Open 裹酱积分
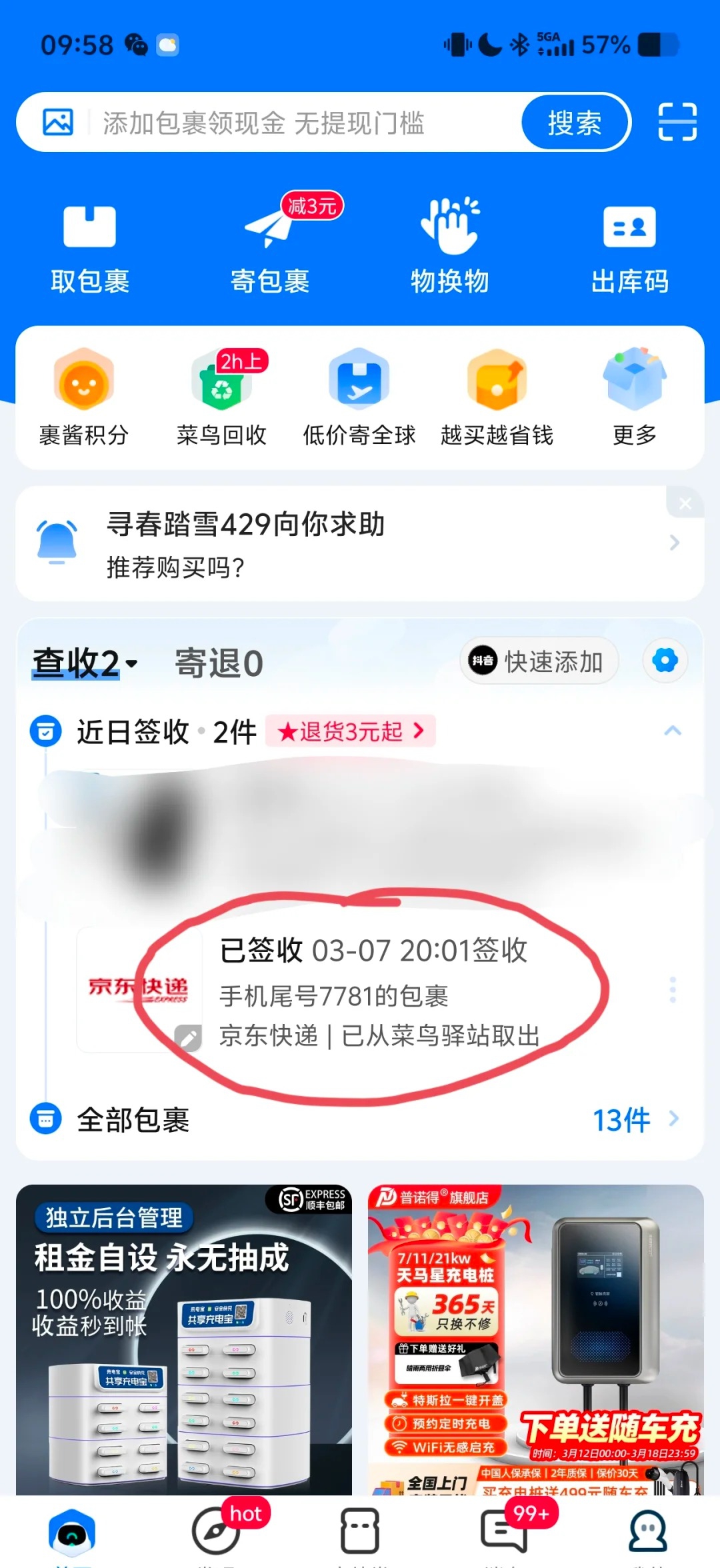Image resolution: width=720 pixels, height=1568 pixels. click(84, 398)
